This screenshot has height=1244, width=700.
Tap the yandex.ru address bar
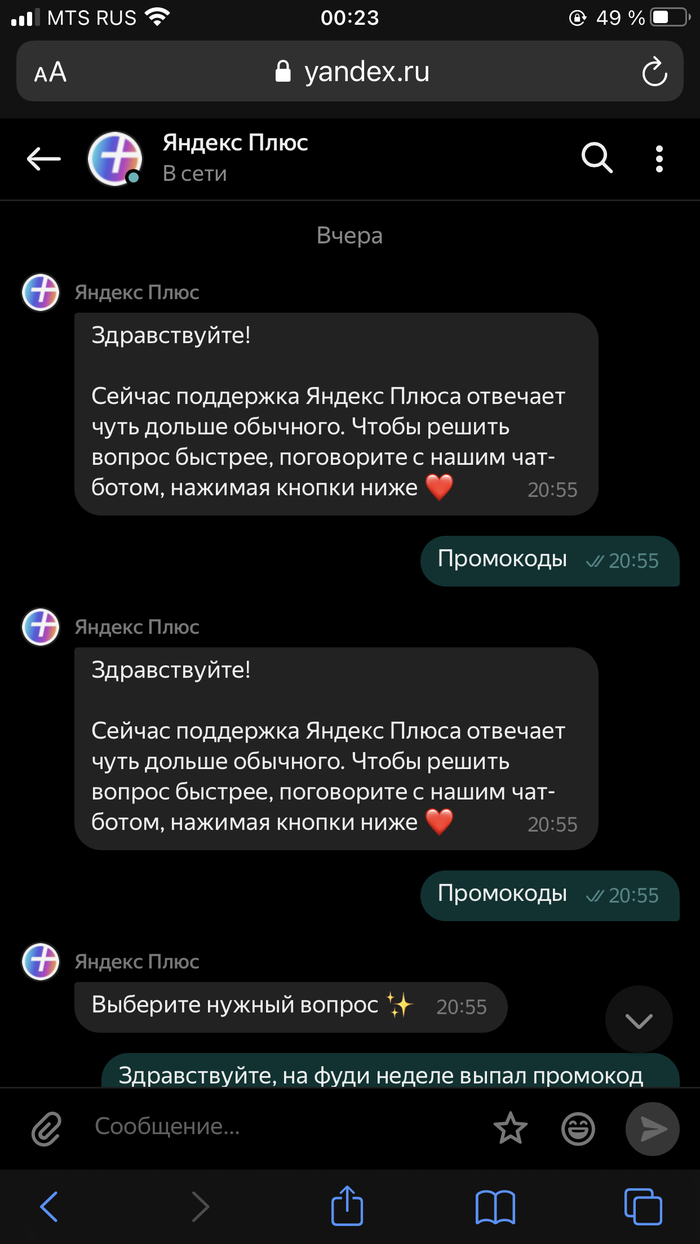[350, 72]
